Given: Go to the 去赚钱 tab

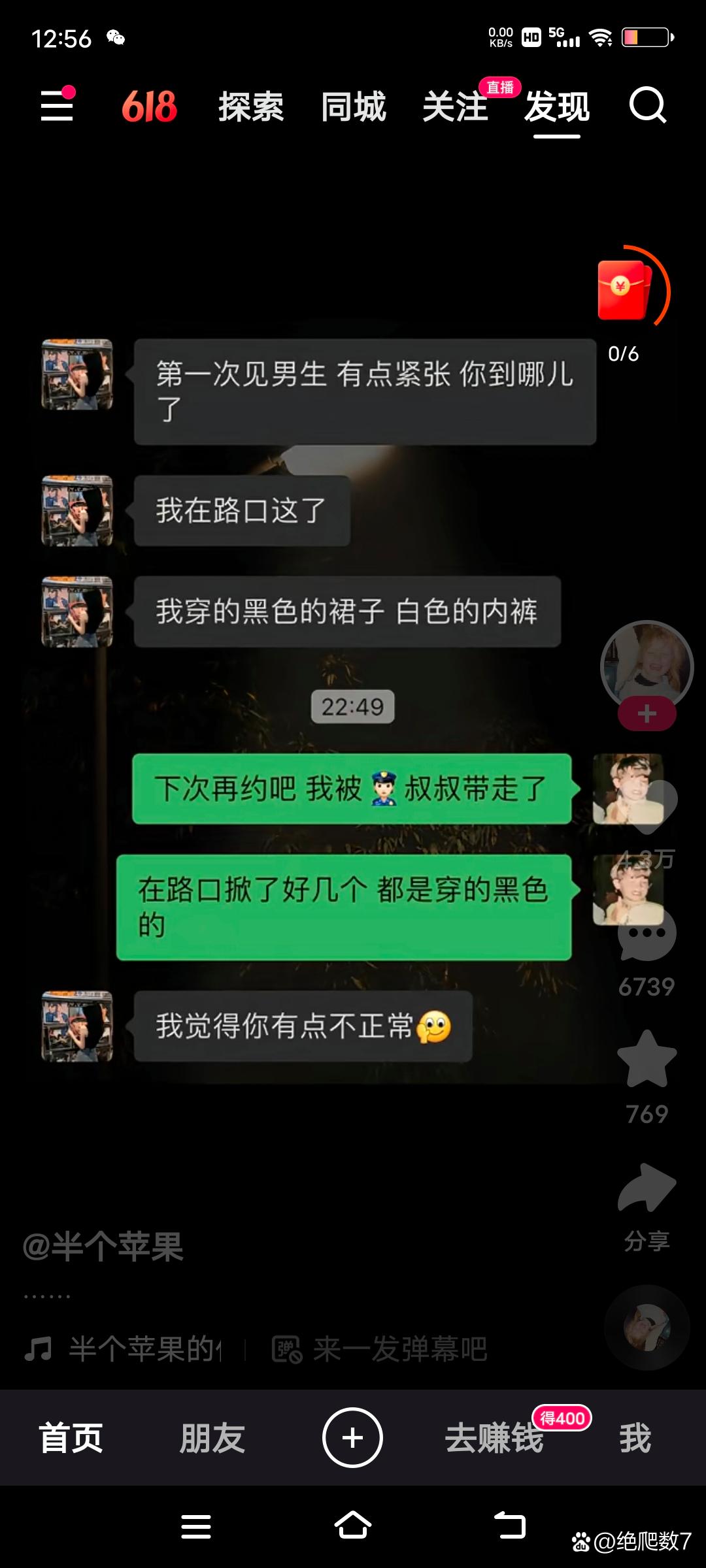Looking at the screenshot, I should pos(494,1437).
